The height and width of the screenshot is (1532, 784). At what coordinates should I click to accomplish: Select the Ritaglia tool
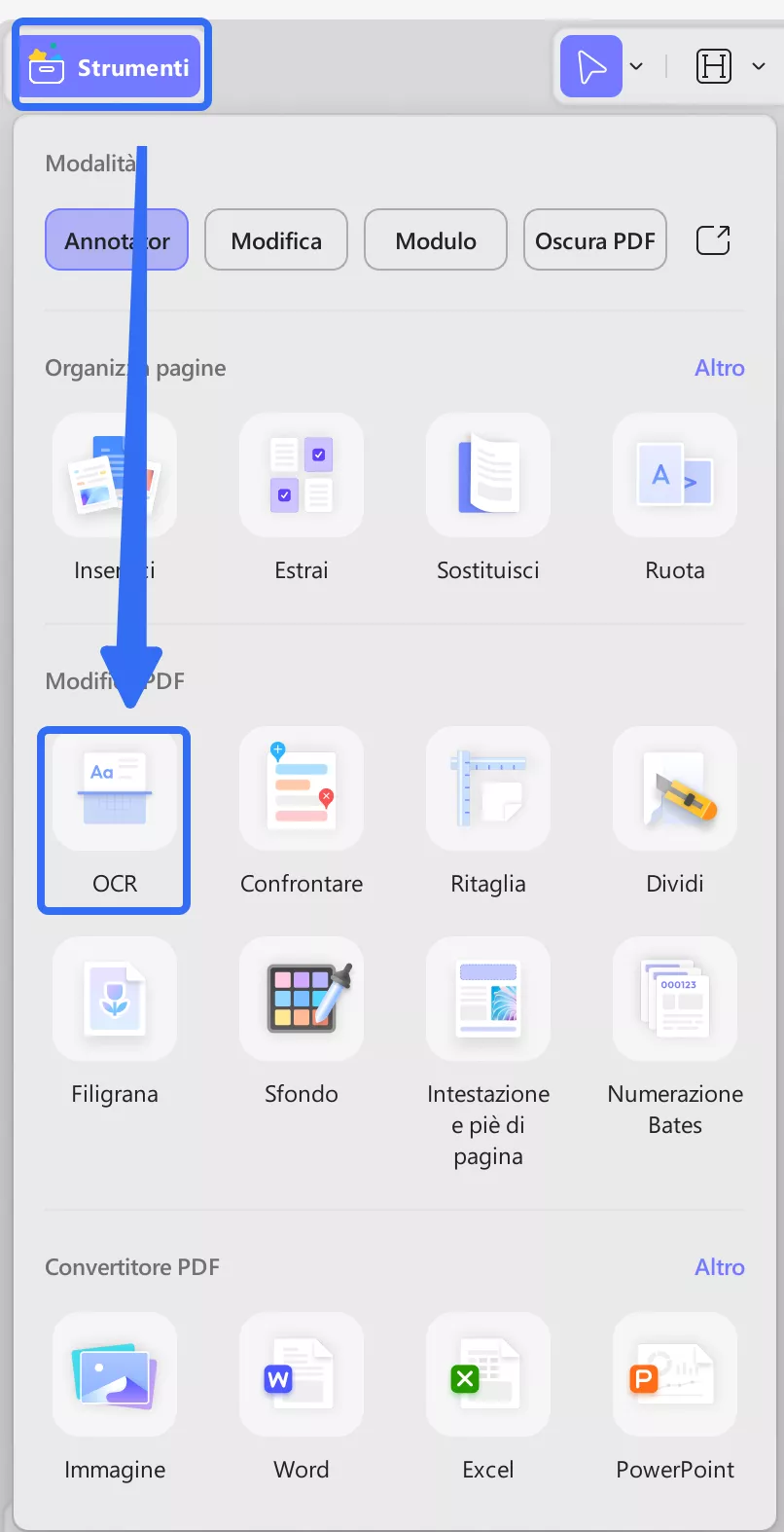[x=488, y=789]
